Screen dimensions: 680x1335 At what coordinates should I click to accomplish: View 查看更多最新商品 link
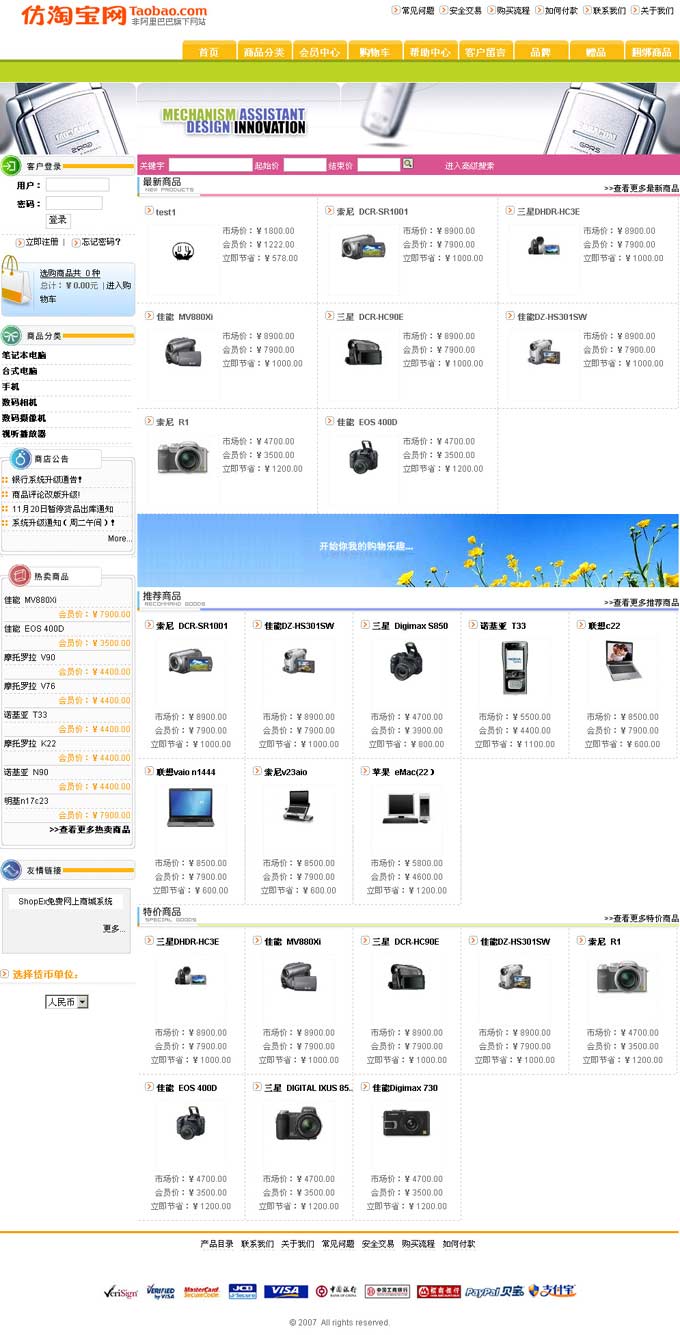[x=641, y=188]
